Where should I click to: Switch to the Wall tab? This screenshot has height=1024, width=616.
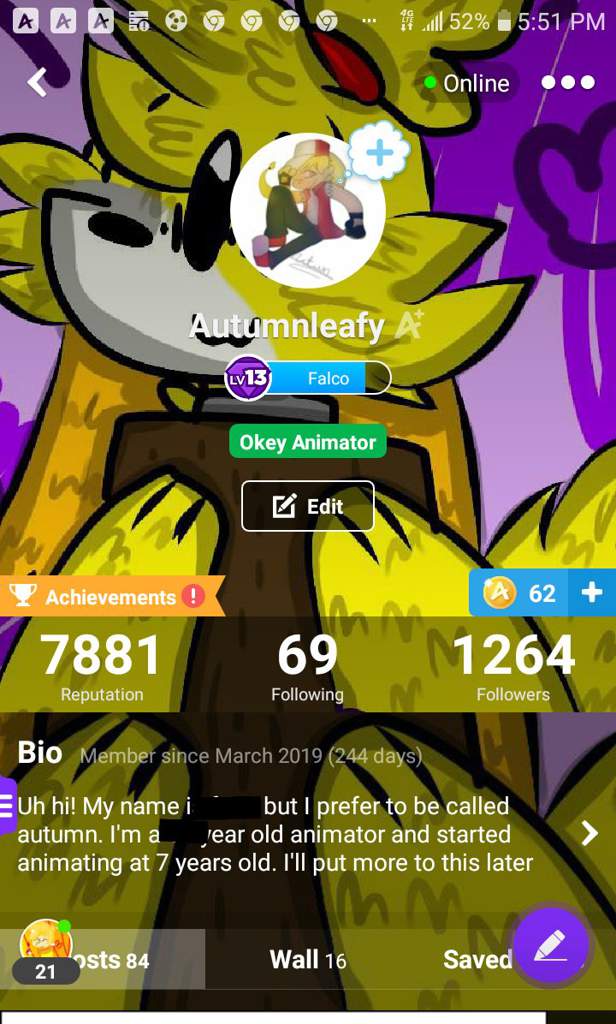[x=308, y=959]
